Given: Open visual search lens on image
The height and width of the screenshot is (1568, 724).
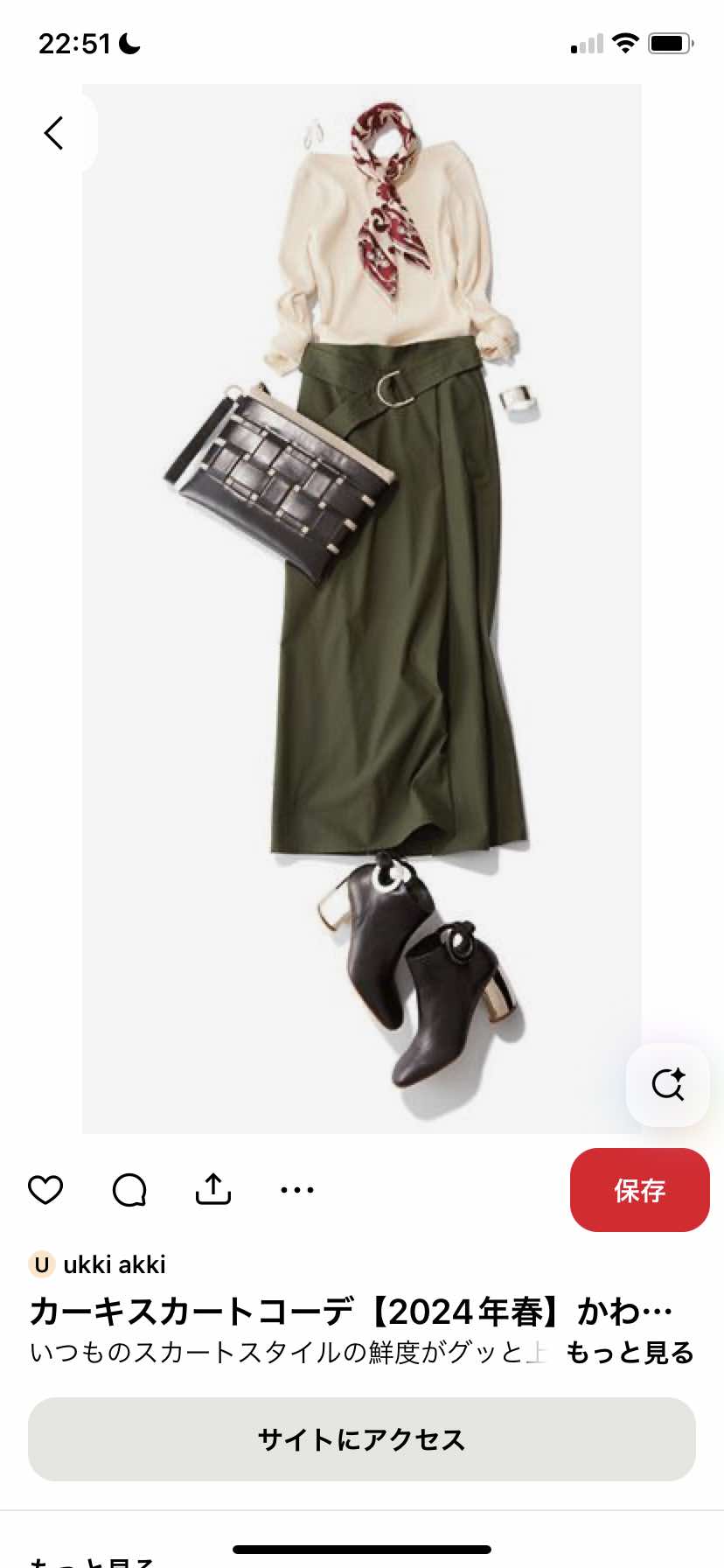Looking at the screenshot, I should (668, 1085).
